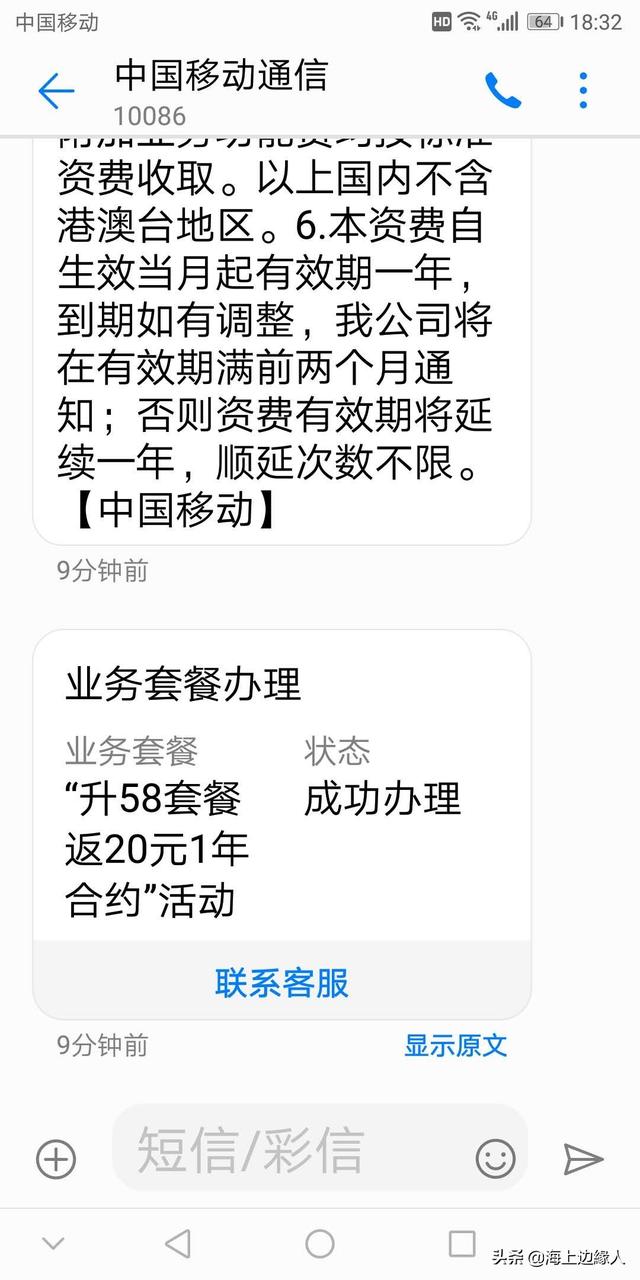Open the emoji picker

tap(495, 1159)
